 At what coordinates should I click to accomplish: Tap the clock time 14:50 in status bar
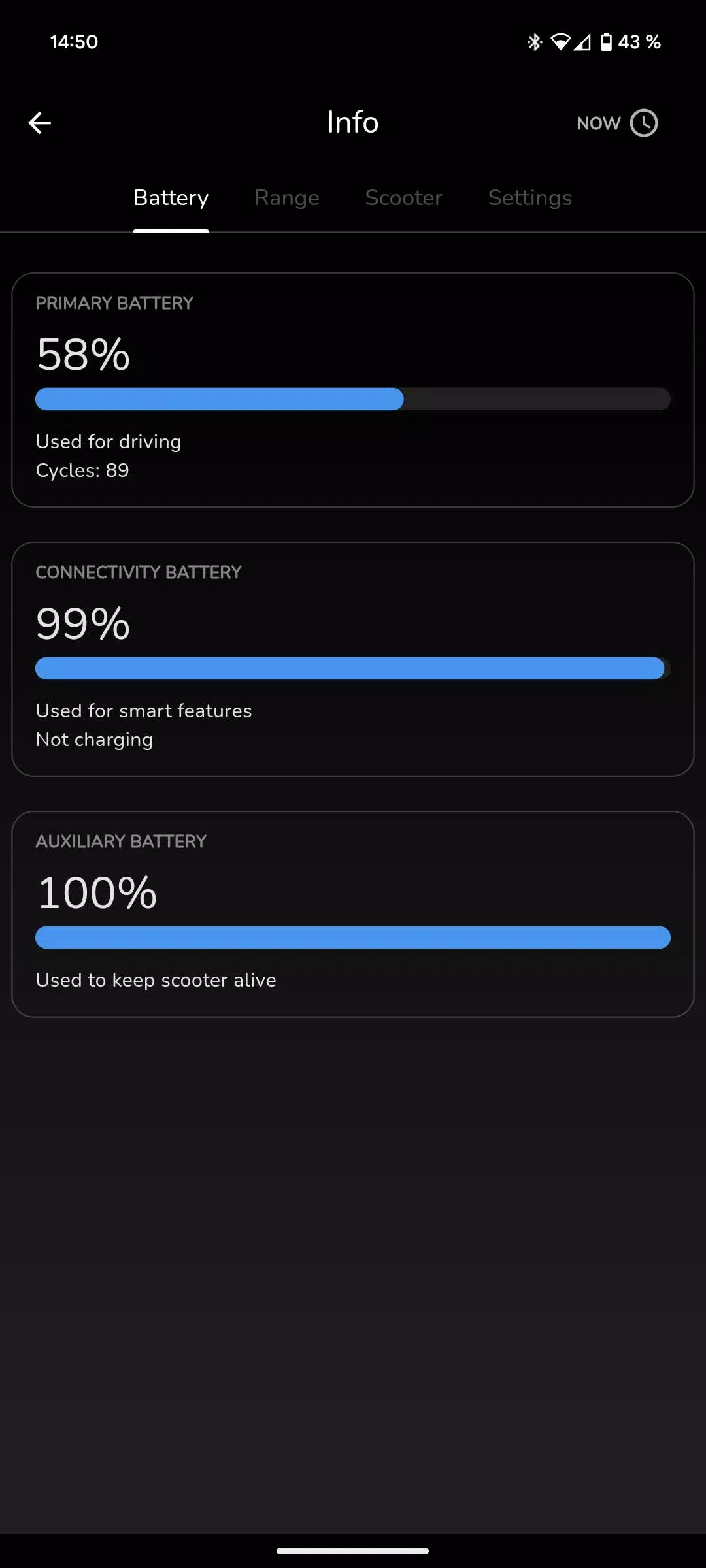point(74,42)
